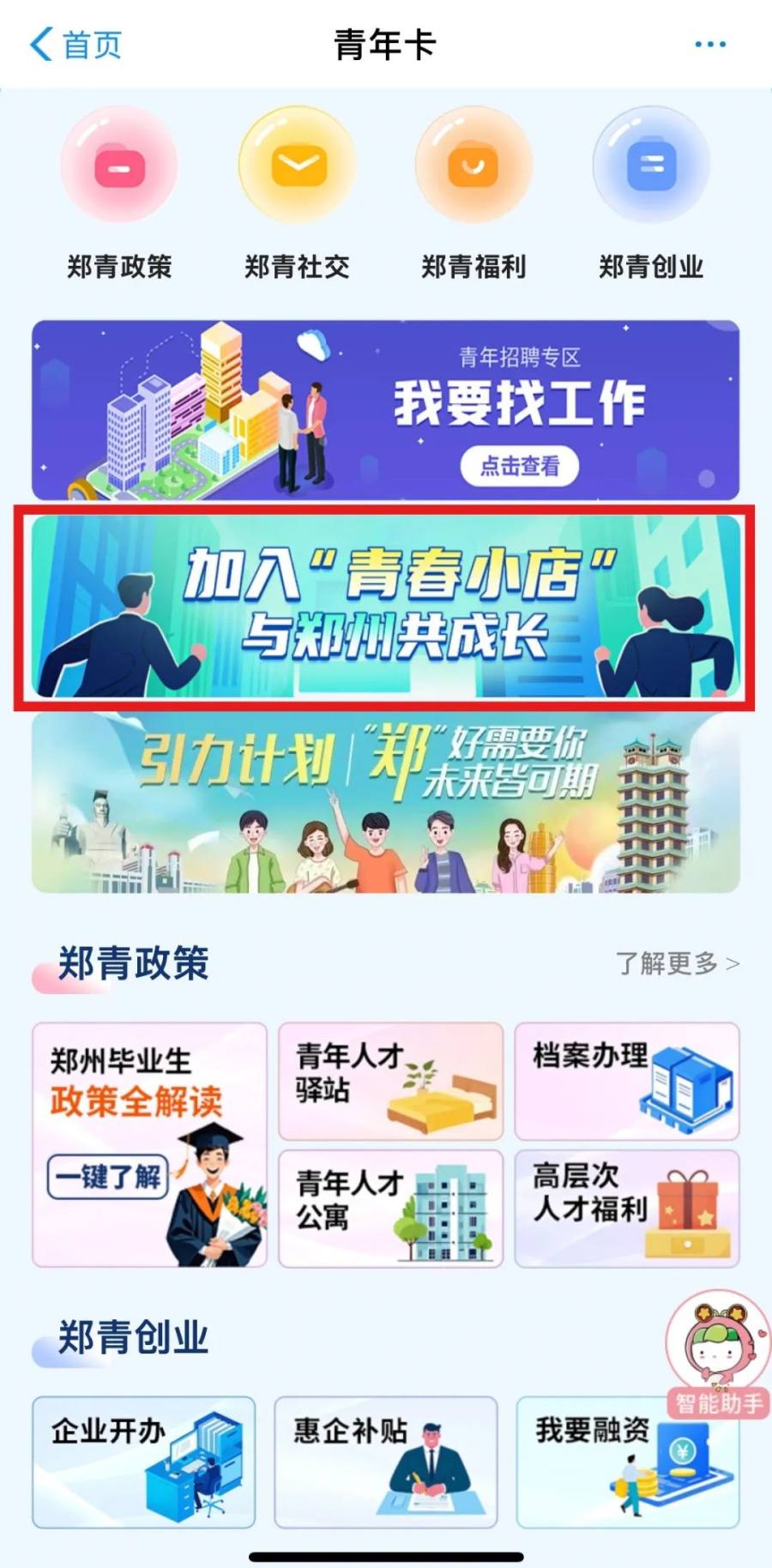772x1568 pixels.
Task: Open 档案办理 card
Action: point(626,1081)
